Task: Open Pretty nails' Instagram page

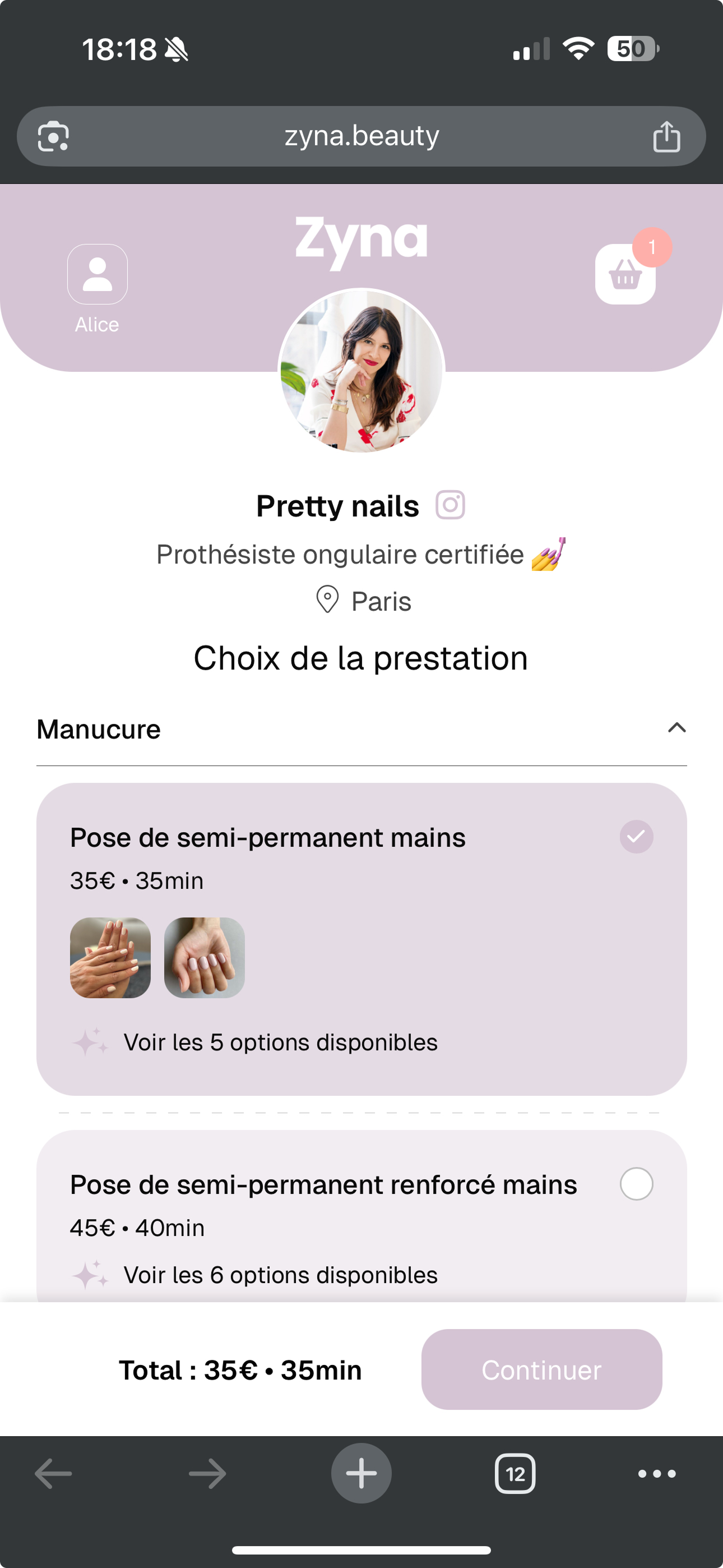Action: click(x=451, y=505)
